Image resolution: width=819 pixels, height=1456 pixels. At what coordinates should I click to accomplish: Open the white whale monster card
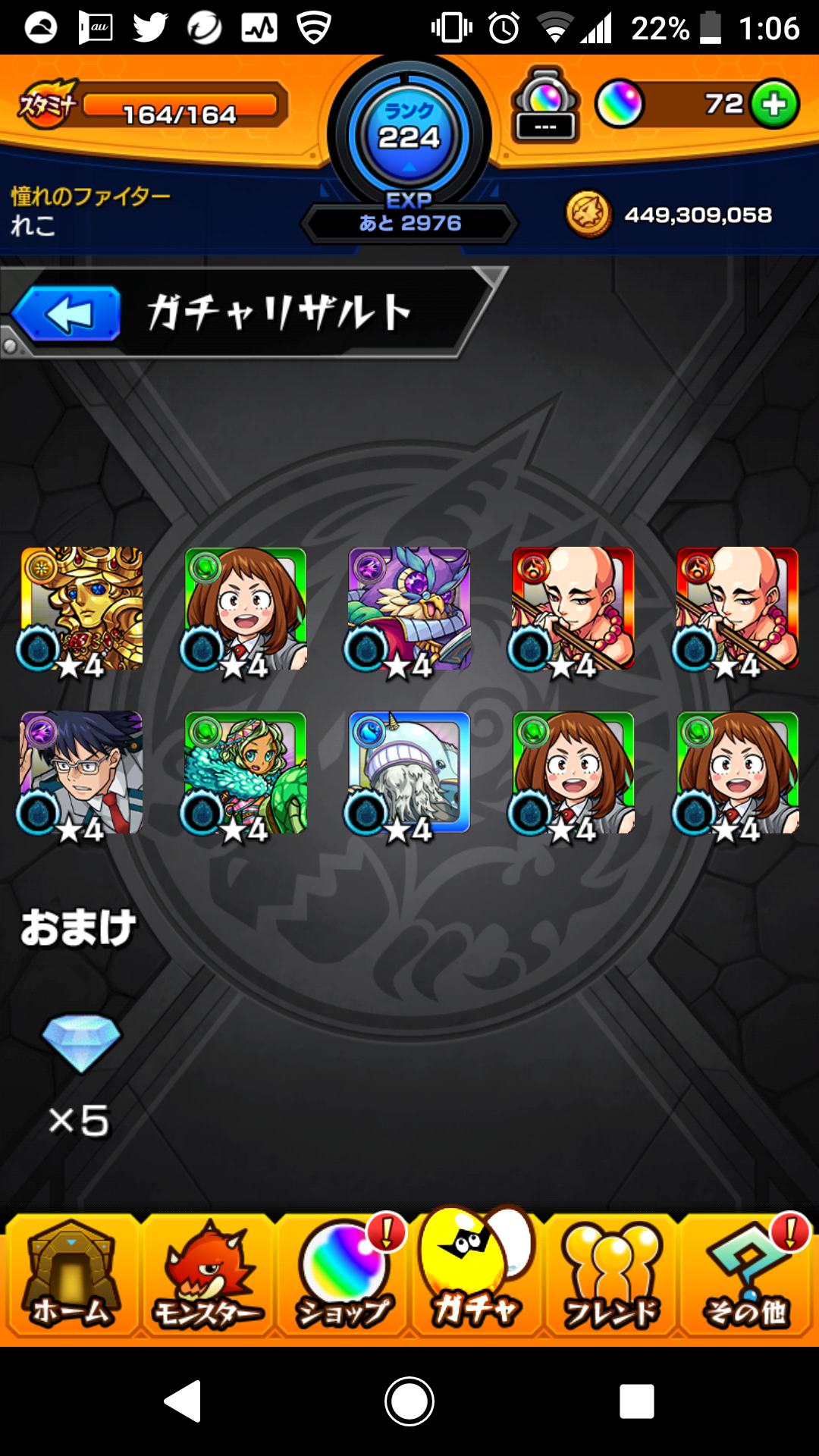click(x=409, y=773)
